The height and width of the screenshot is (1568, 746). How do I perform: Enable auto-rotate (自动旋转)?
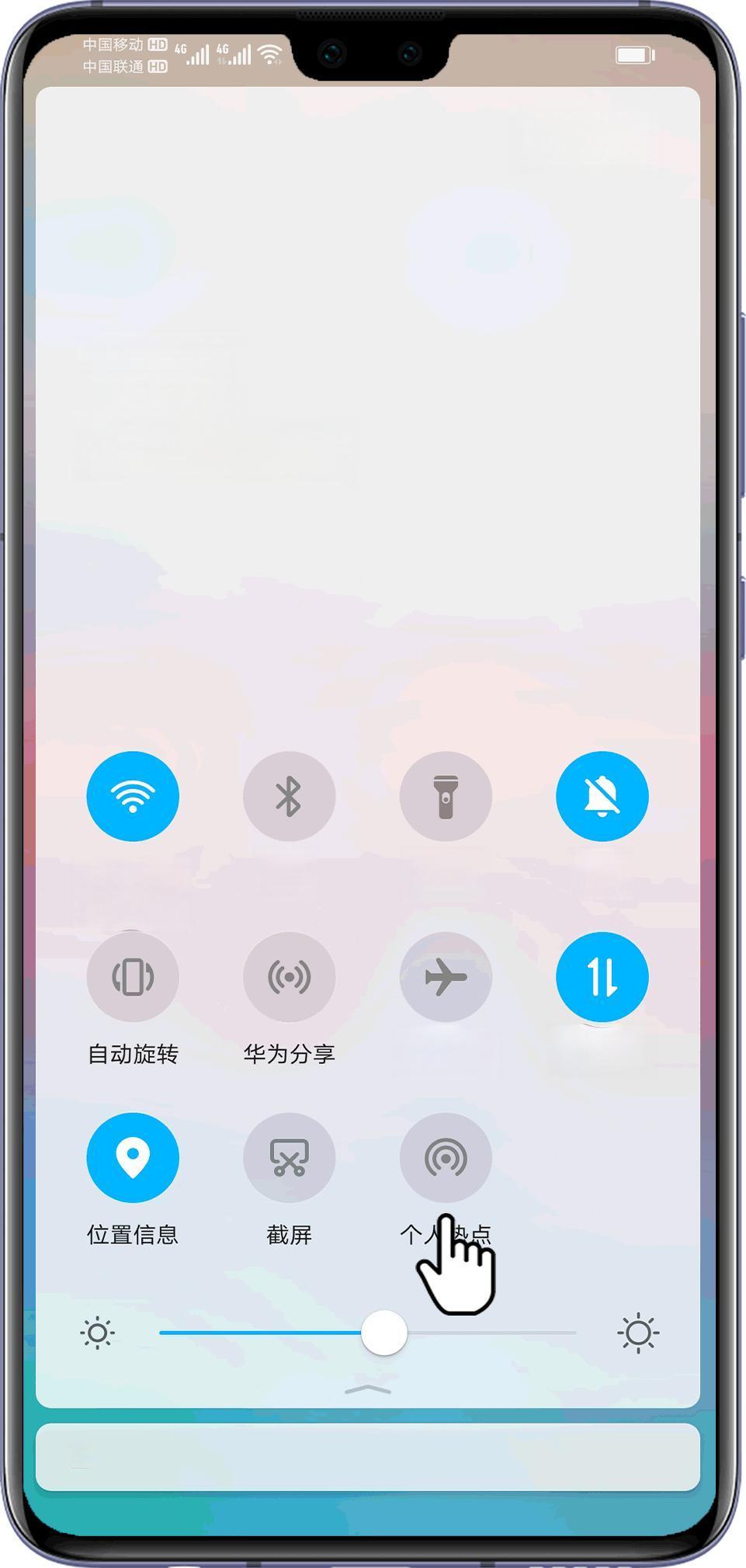pos(133,977)
